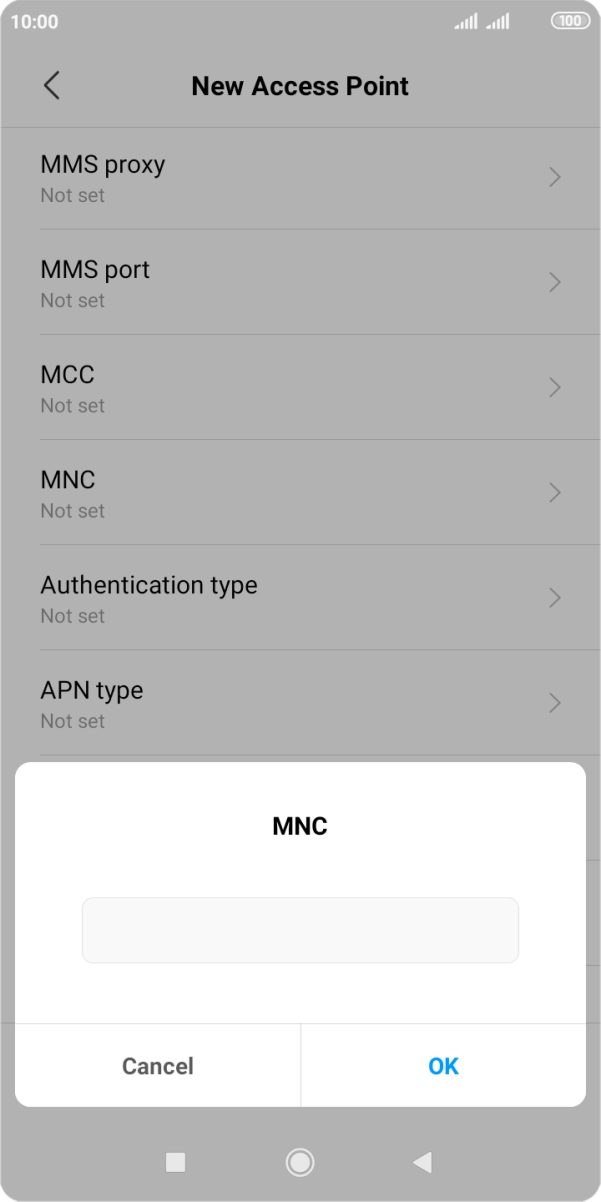Tap the MNC text input field
The height and width of the screenshot is (1202, 601).
pyautogui.click(x=300, y=930)
